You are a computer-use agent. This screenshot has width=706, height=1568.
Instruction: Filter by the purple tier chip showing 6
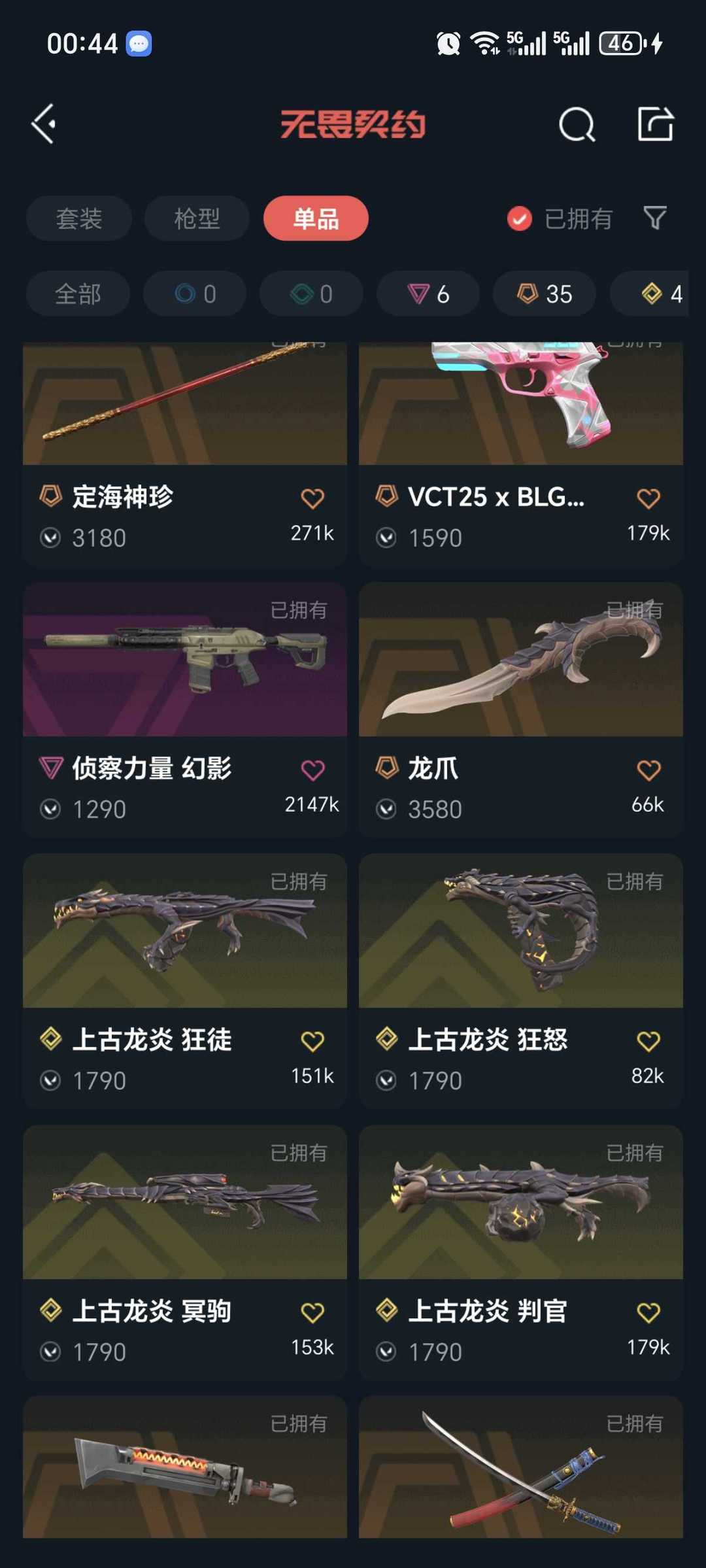tap(428, 294)
